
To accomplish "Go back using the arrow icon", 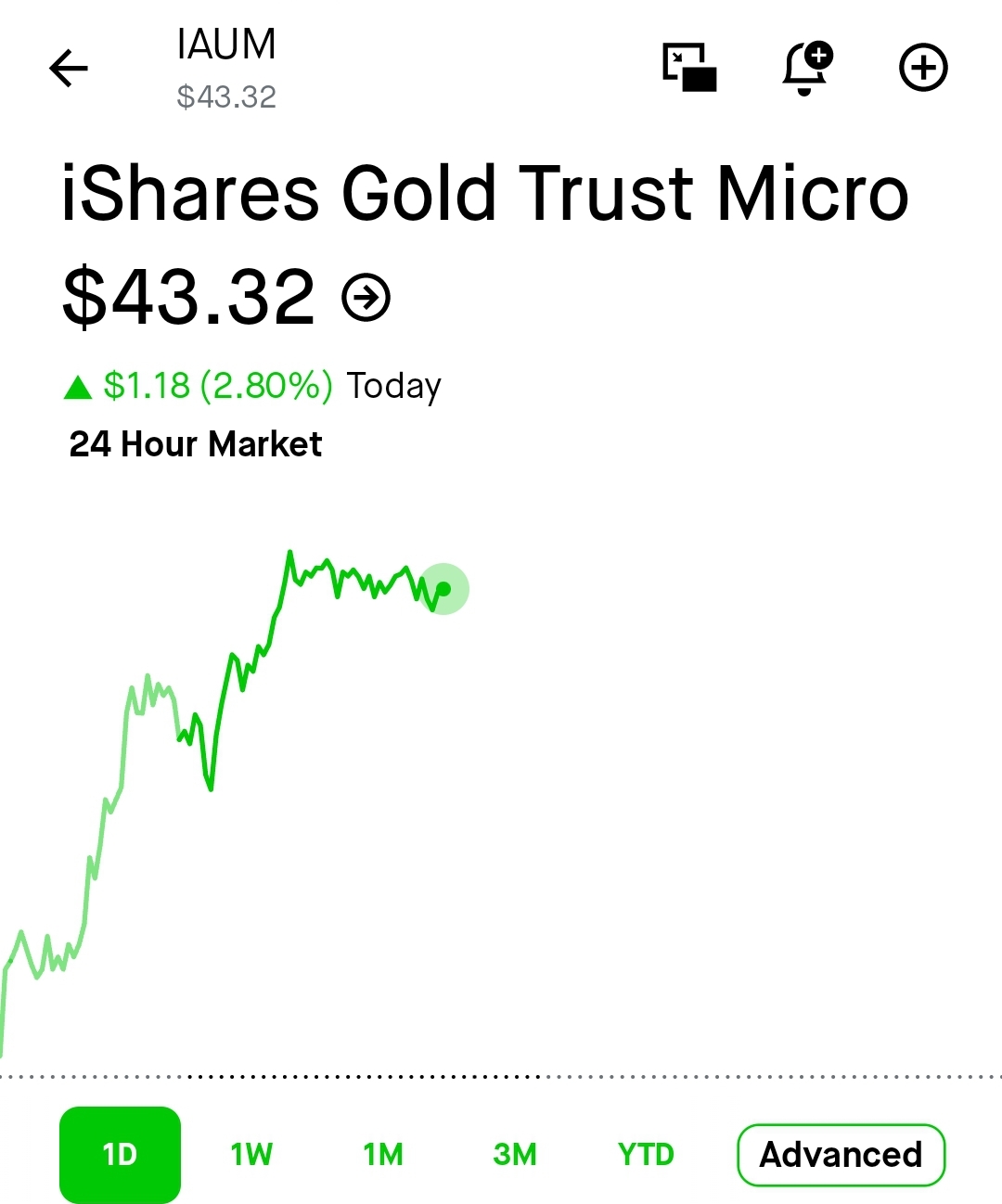I will 68,68.
